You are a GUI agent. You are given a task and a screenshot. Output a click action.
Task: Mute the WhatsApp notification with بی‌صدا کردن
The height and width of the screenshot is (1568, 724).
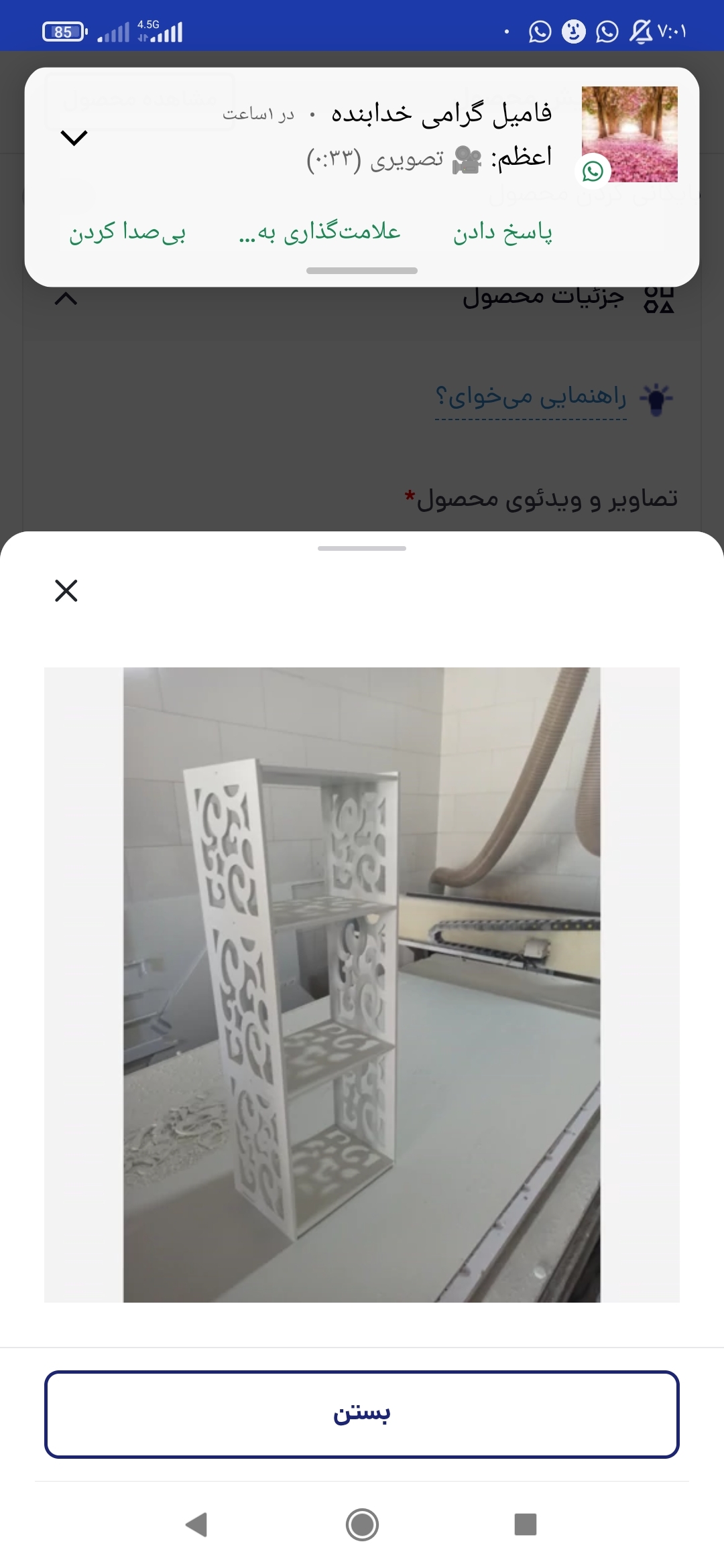click(x=127, y=232)
